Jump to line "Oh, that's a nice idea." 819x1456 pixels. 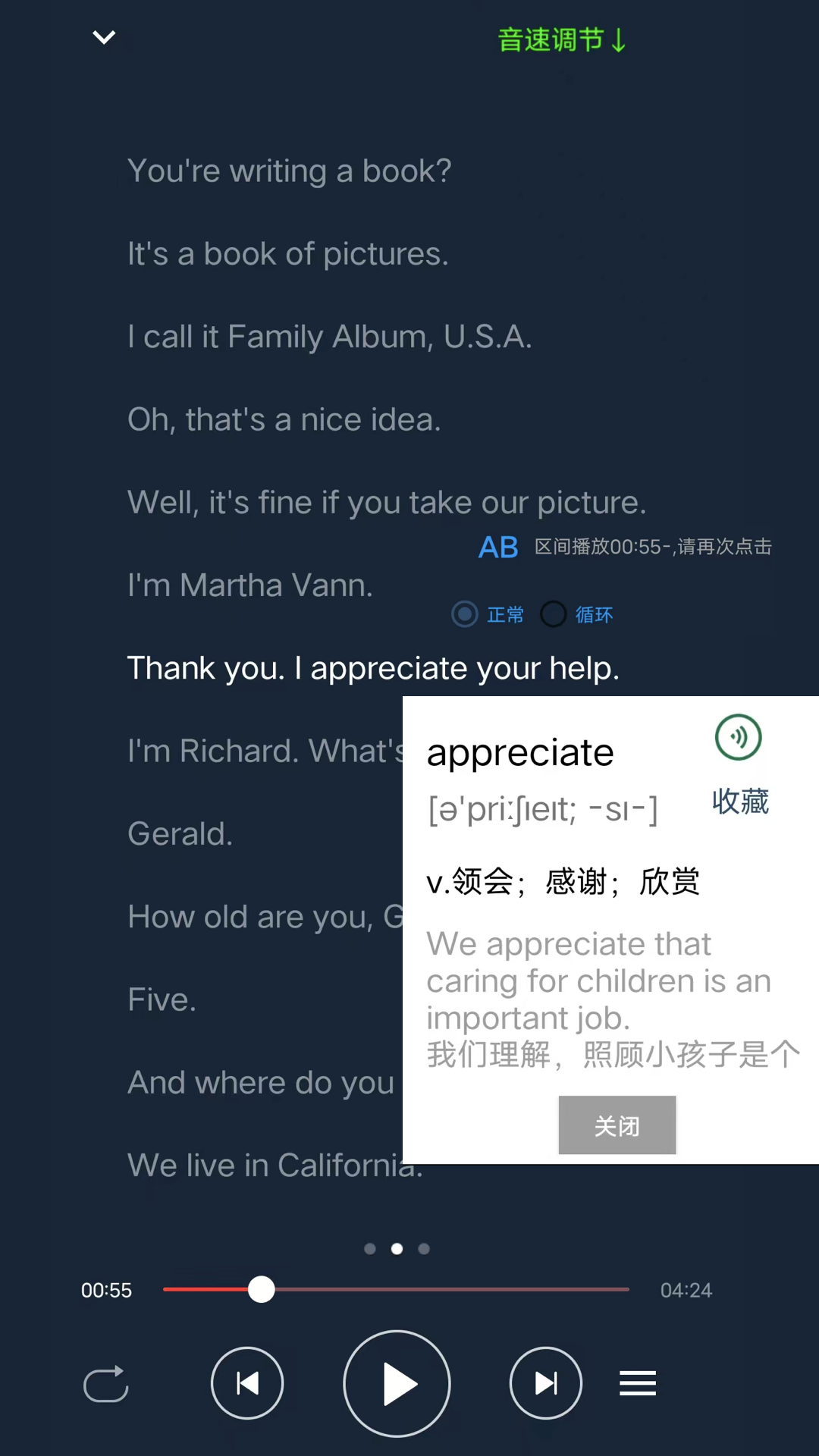tap(284, 419)
